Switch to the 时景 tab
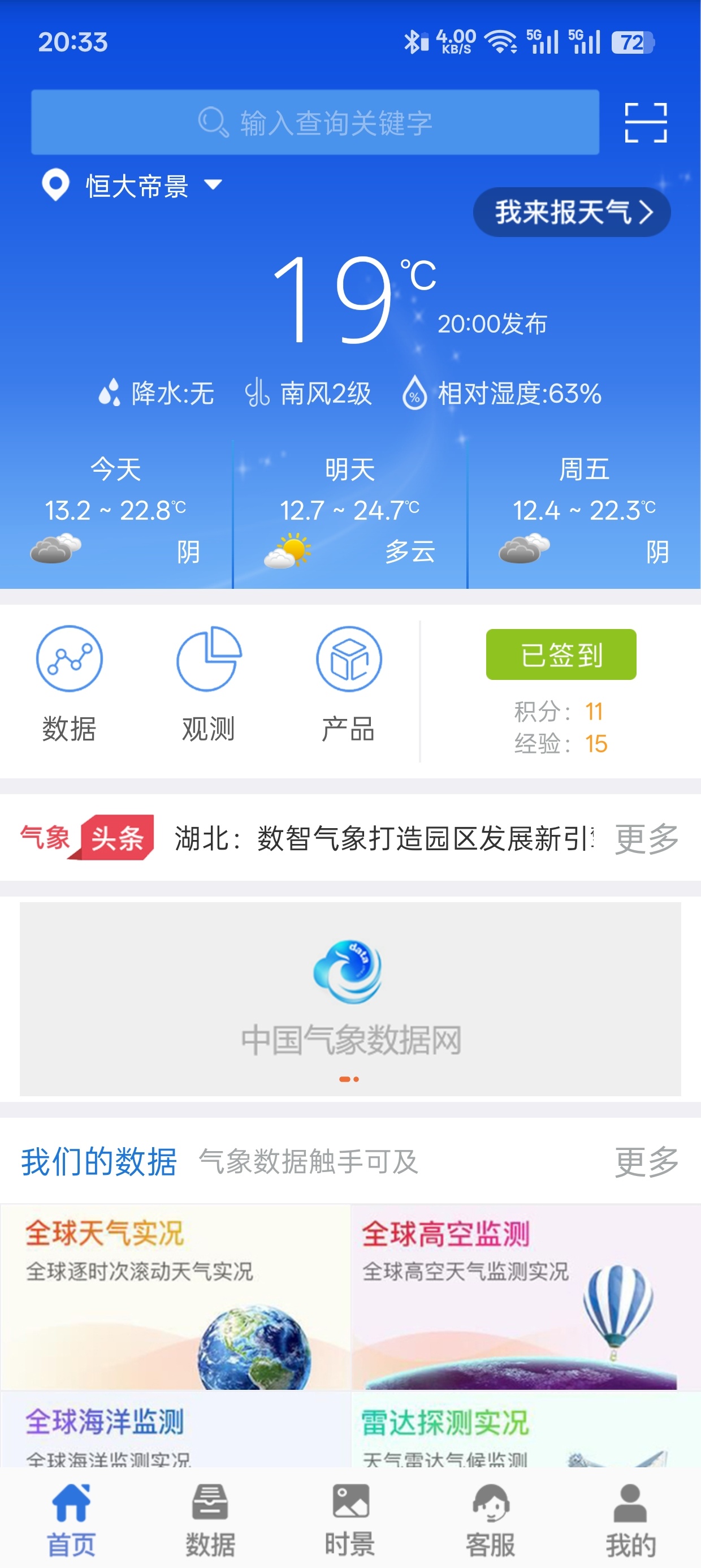Image resolution: width=701 pixels, height=1568 pixels. click(x=350, y=1519)
